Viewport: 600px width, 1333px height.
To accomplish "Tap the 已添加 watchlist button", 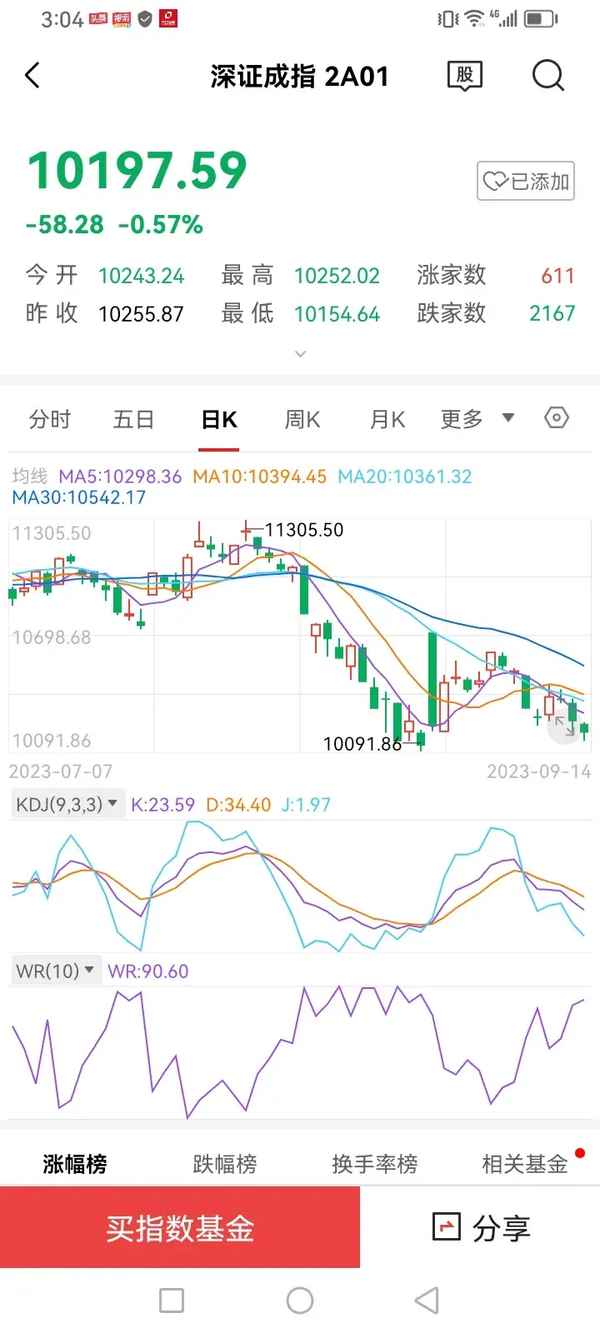I will pos(526,181).
